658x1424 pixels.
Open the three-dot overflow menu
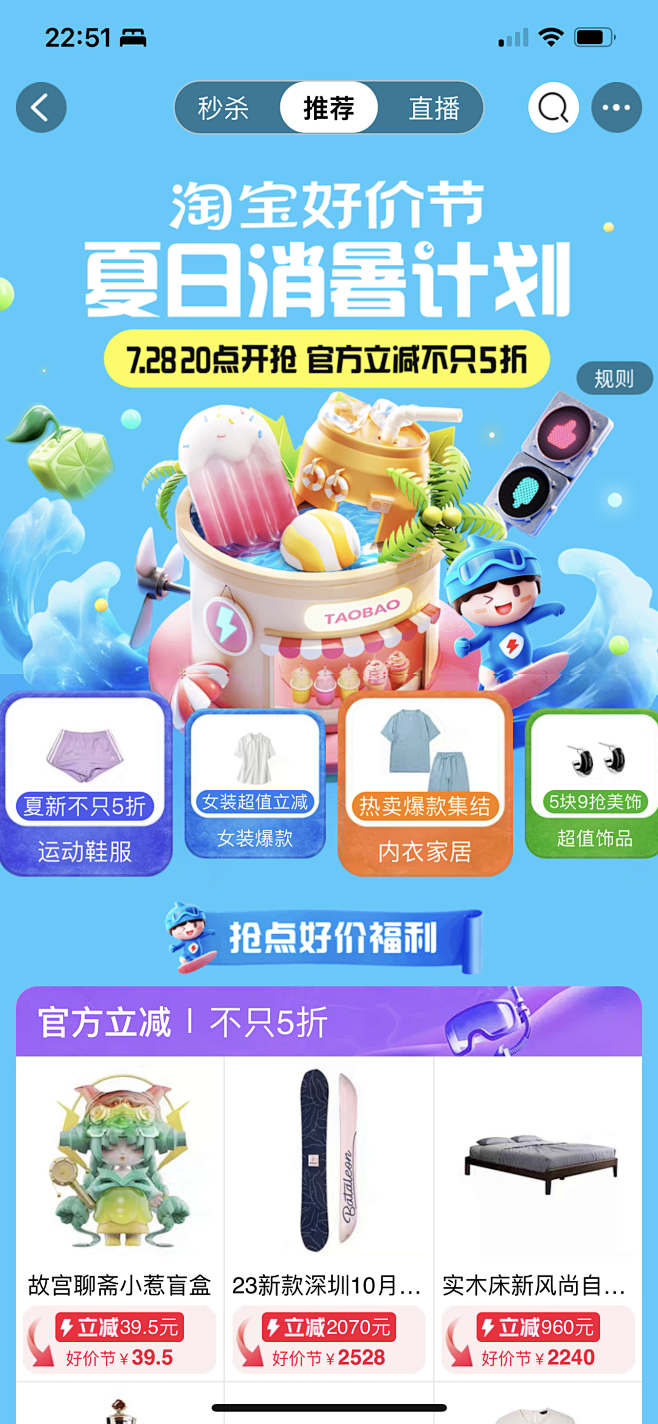(x=616, y=107)
